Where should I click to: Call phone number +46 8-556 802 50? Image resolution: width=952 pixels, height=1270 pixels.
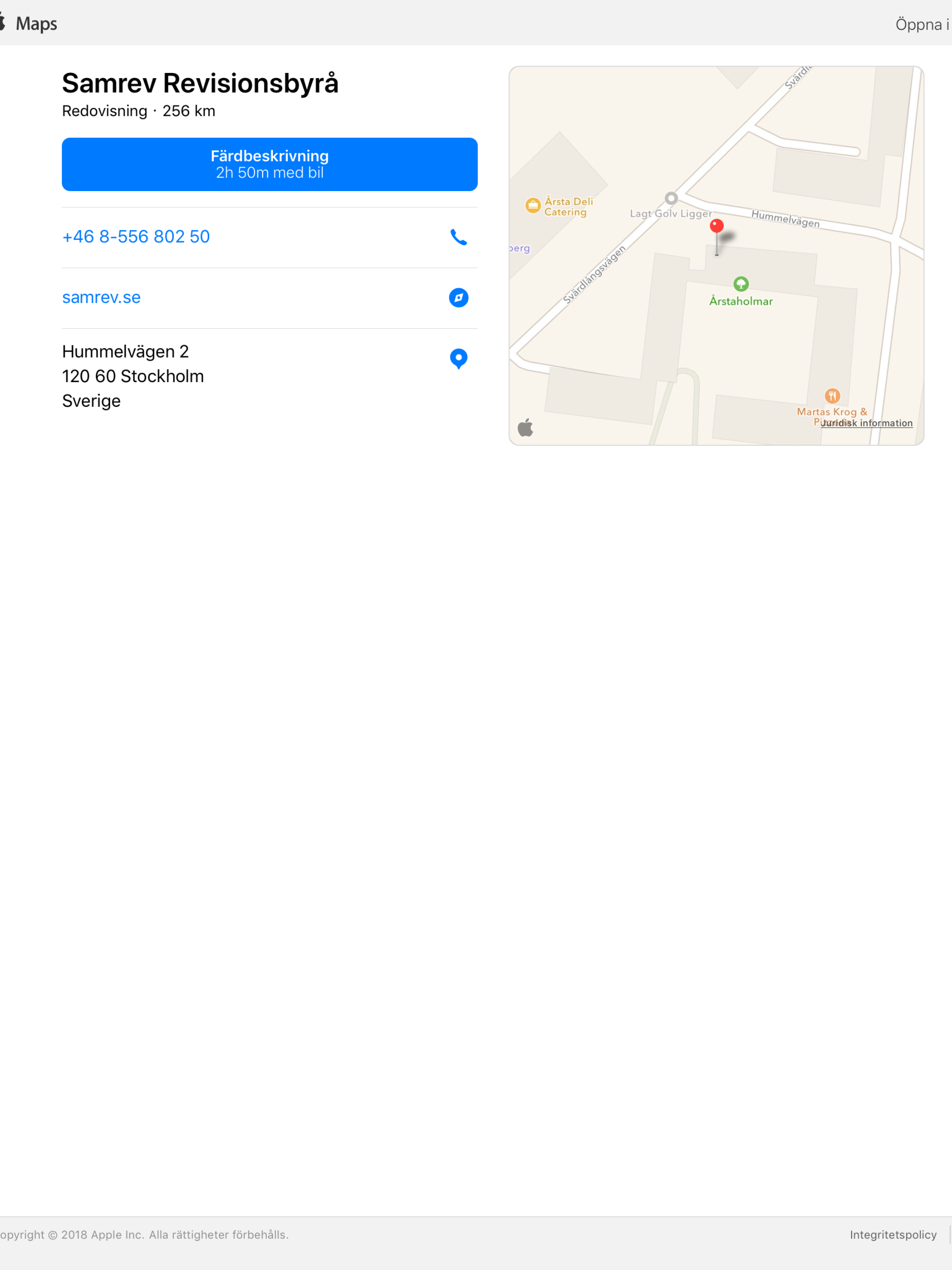click(x=136, y=237)
